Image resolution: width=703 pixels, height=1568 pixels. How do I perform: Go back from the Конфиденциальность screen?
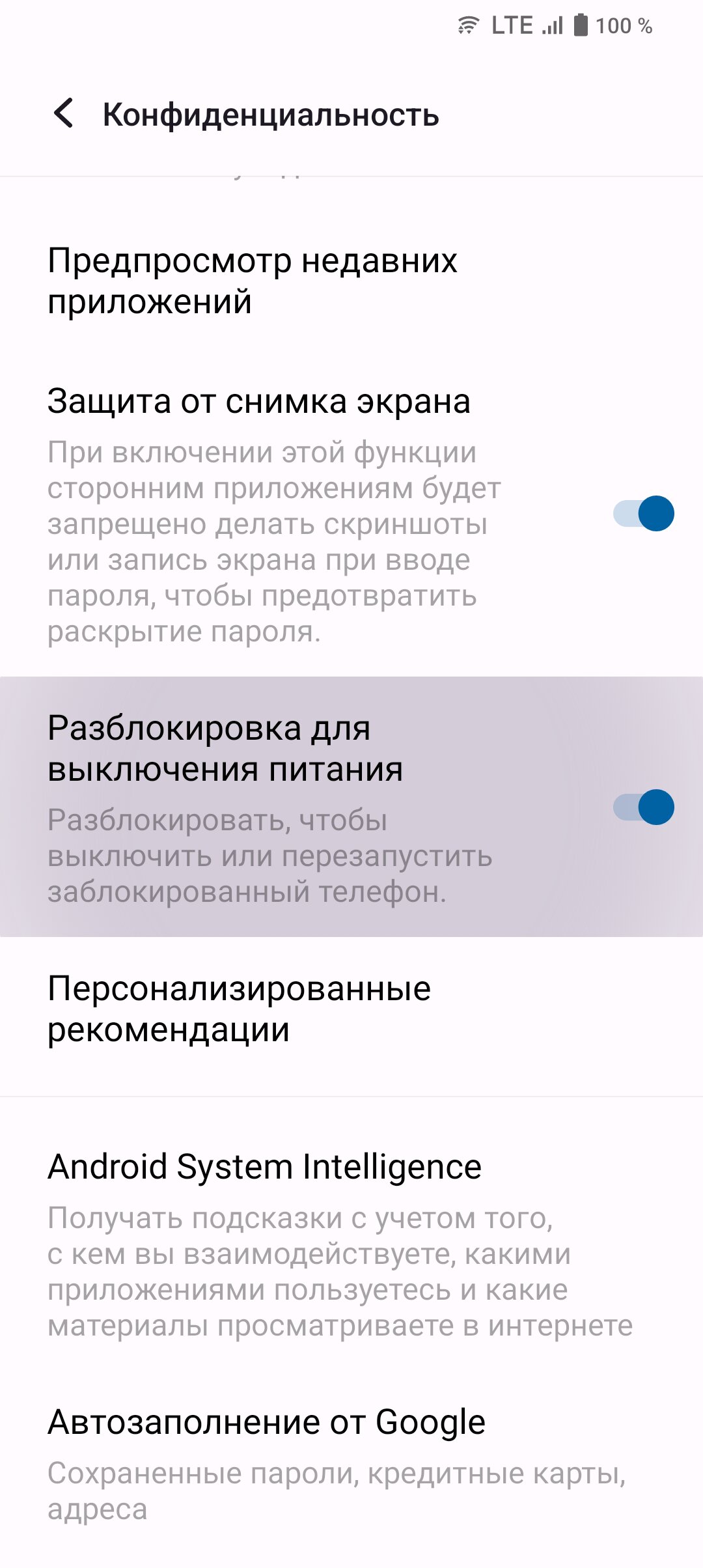[64, 113]
